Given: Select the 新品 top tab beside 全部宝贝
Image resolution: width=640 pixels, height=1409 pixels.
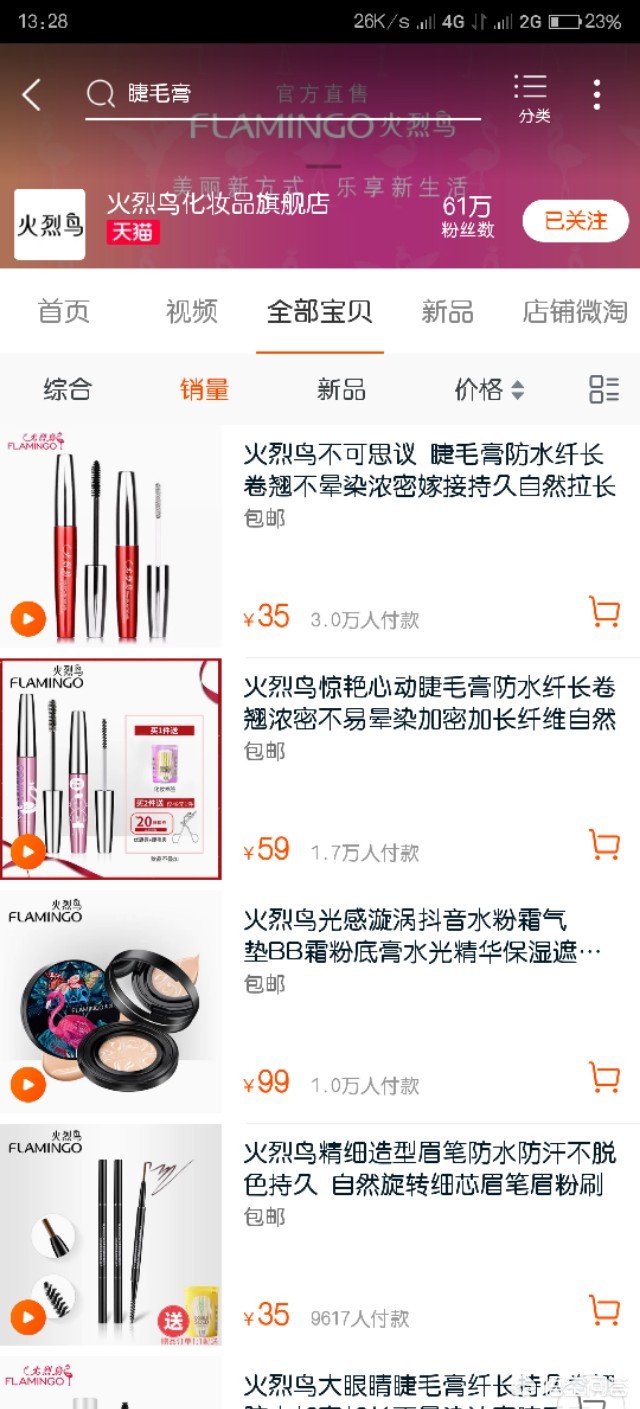Looking at the screenshot, I should point(447,311).
